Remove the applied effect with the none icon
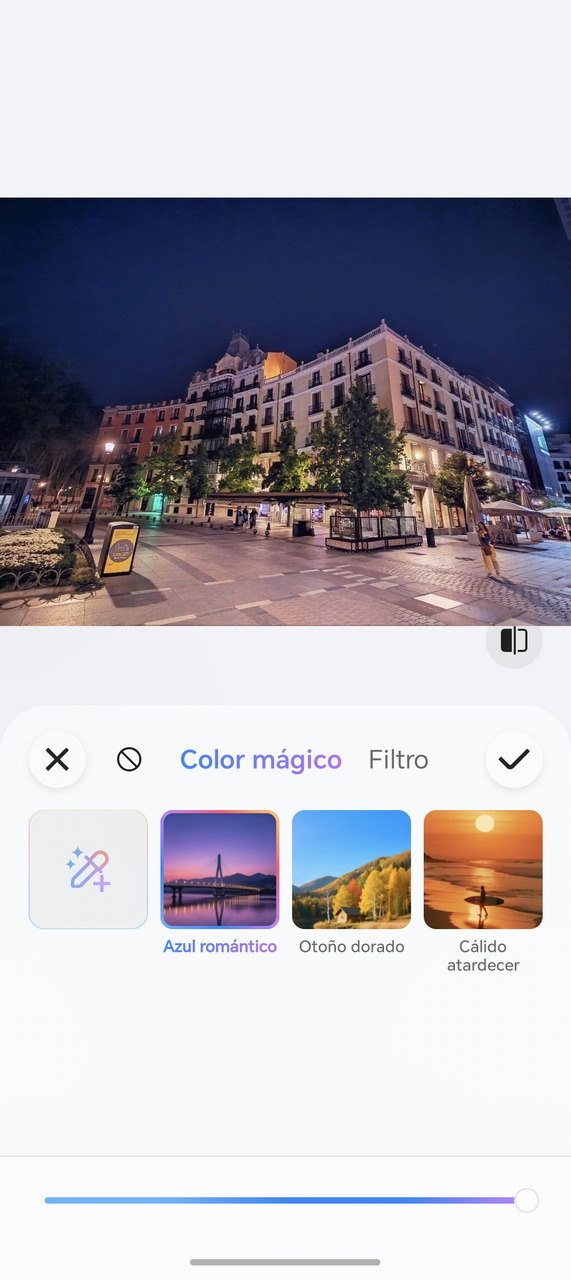The width and height of the screenshot is (571, 1280). pyautogui.click(x=129, y=760)
